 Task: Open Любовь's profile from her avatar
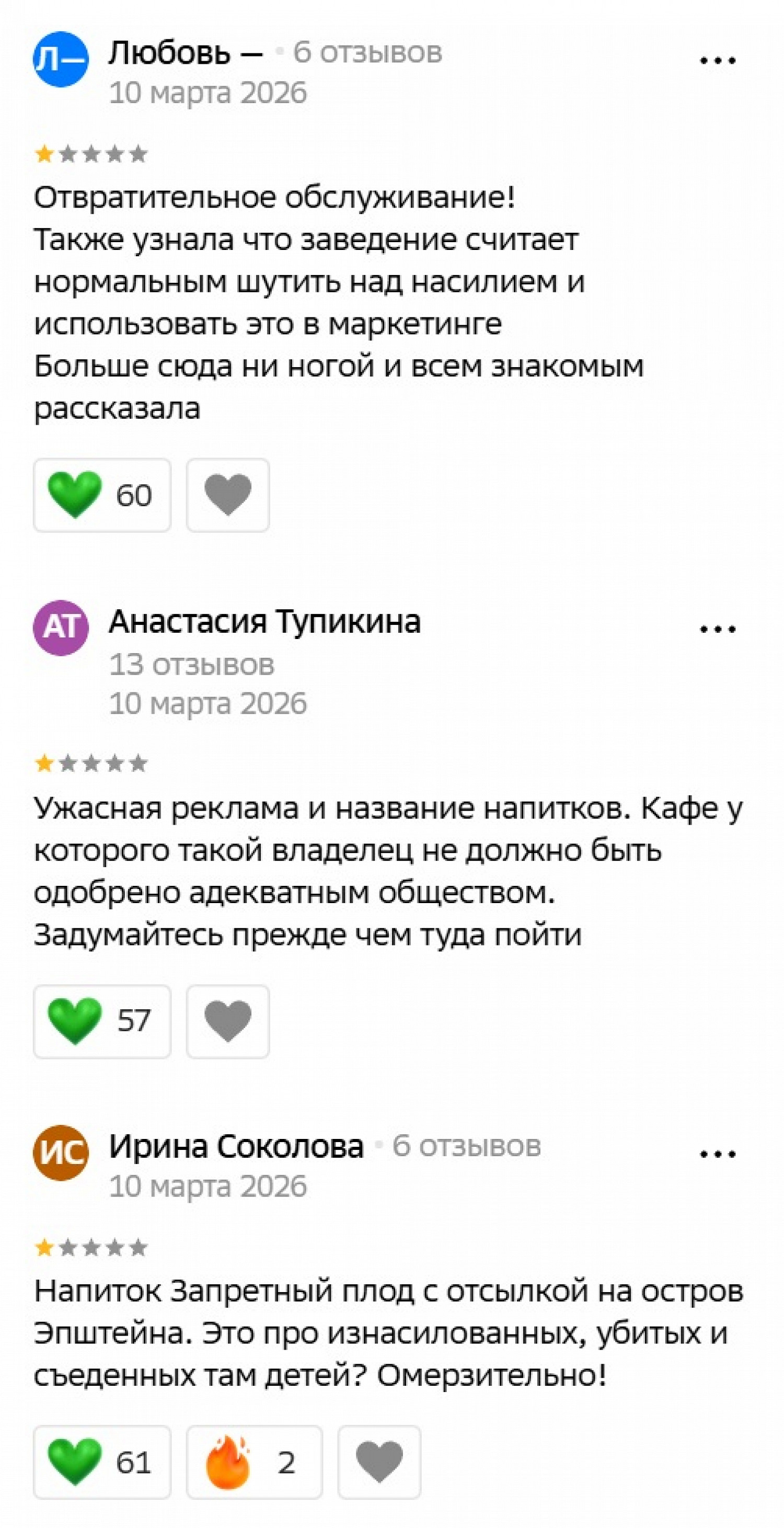tap(61, 59)
